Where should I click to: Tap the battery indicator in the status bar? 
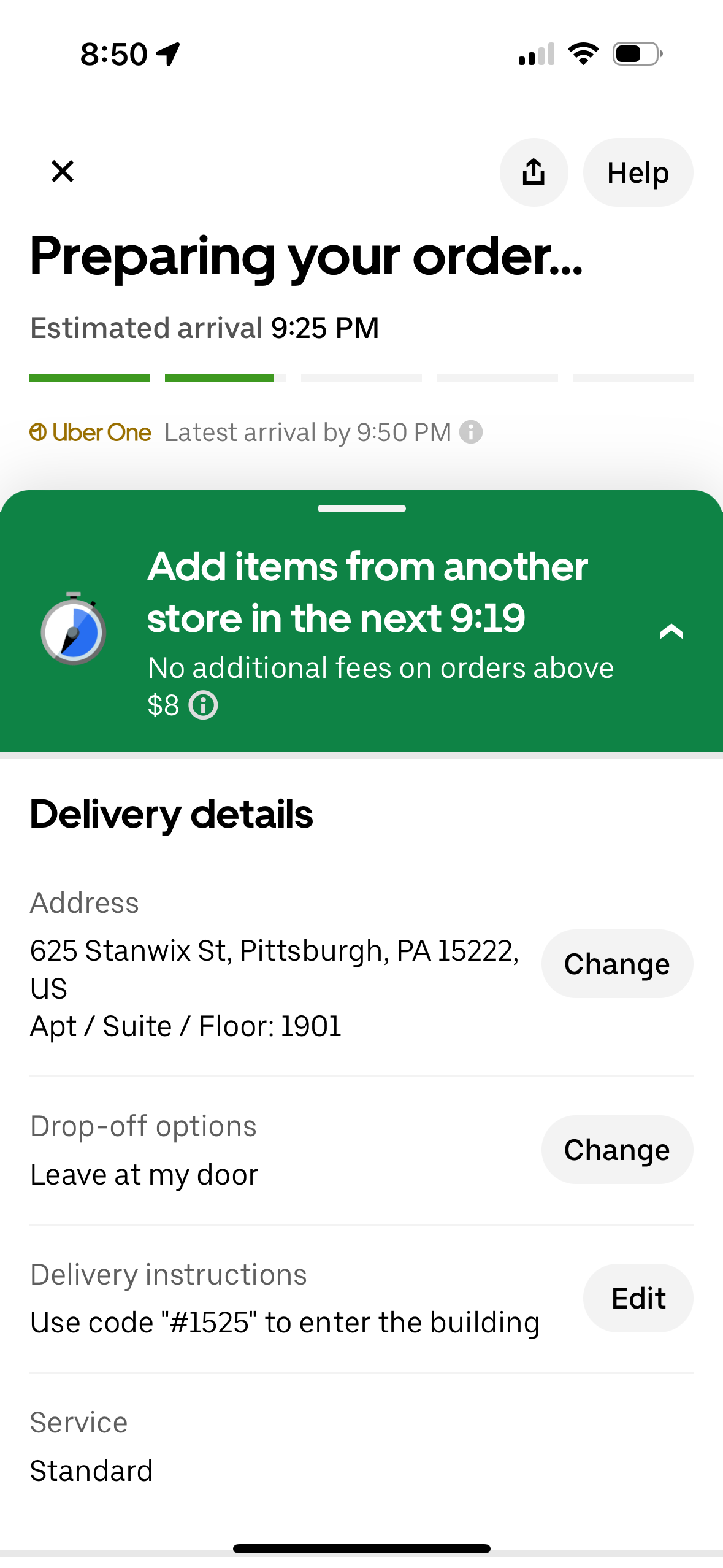click(635, 53)
